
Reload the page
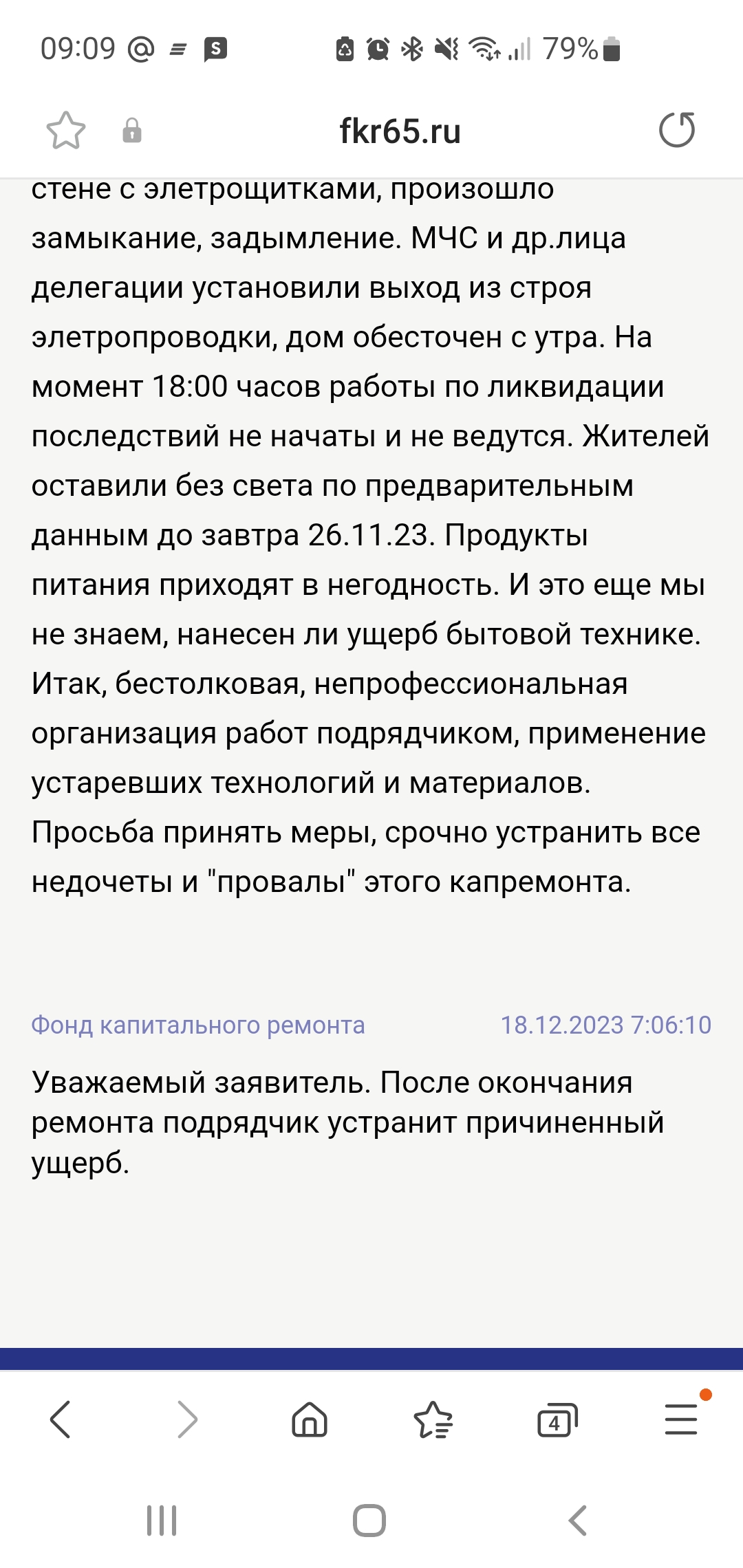click(677, 130)
